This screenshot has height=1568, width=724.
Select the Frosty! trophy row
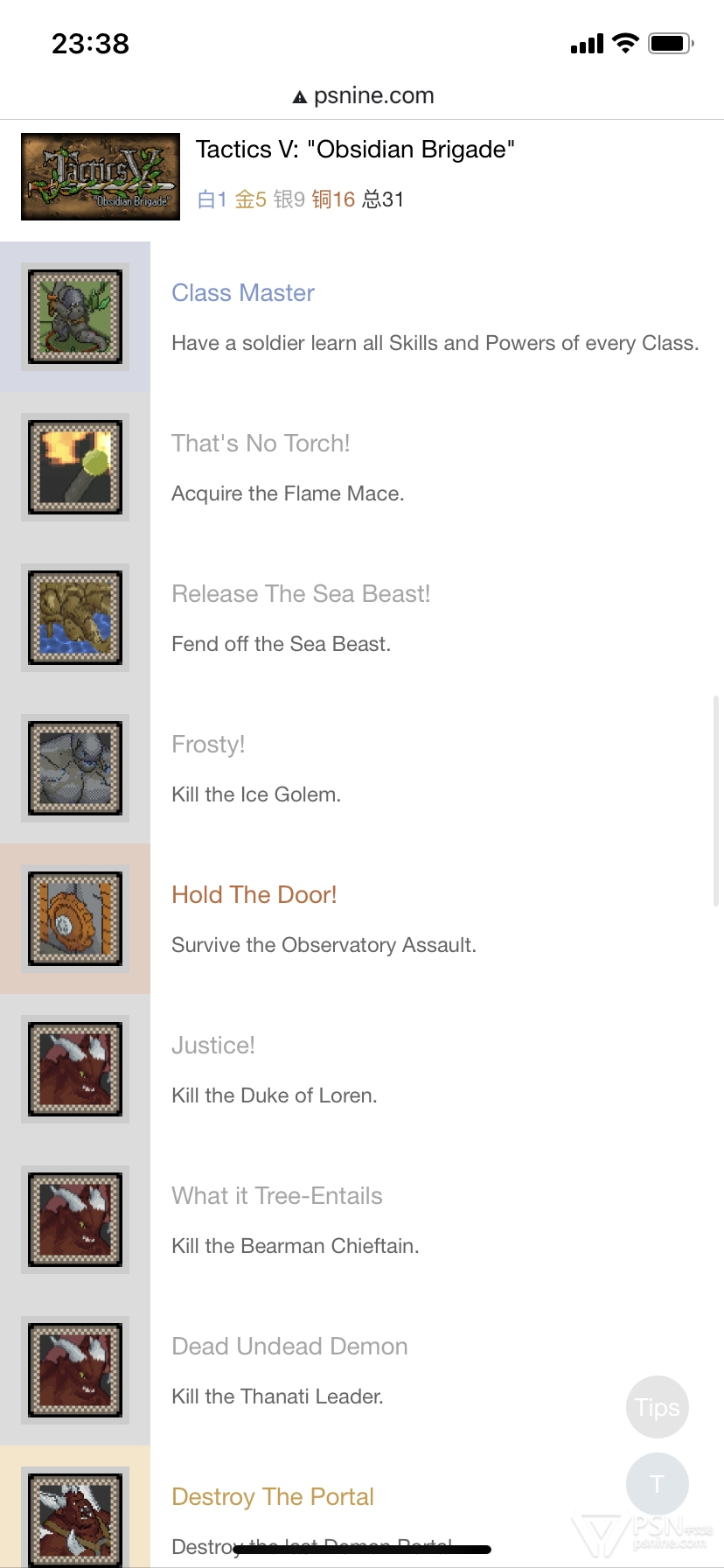[362, 768]
